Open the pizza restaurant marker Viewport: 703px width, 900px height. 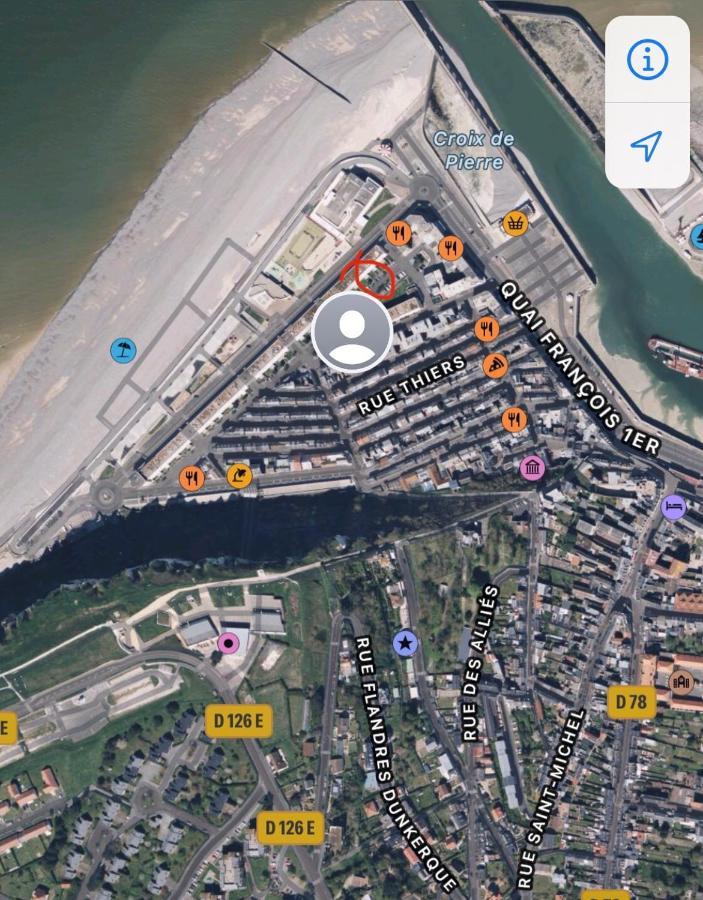pyautogui.click(x=494, y=366)
